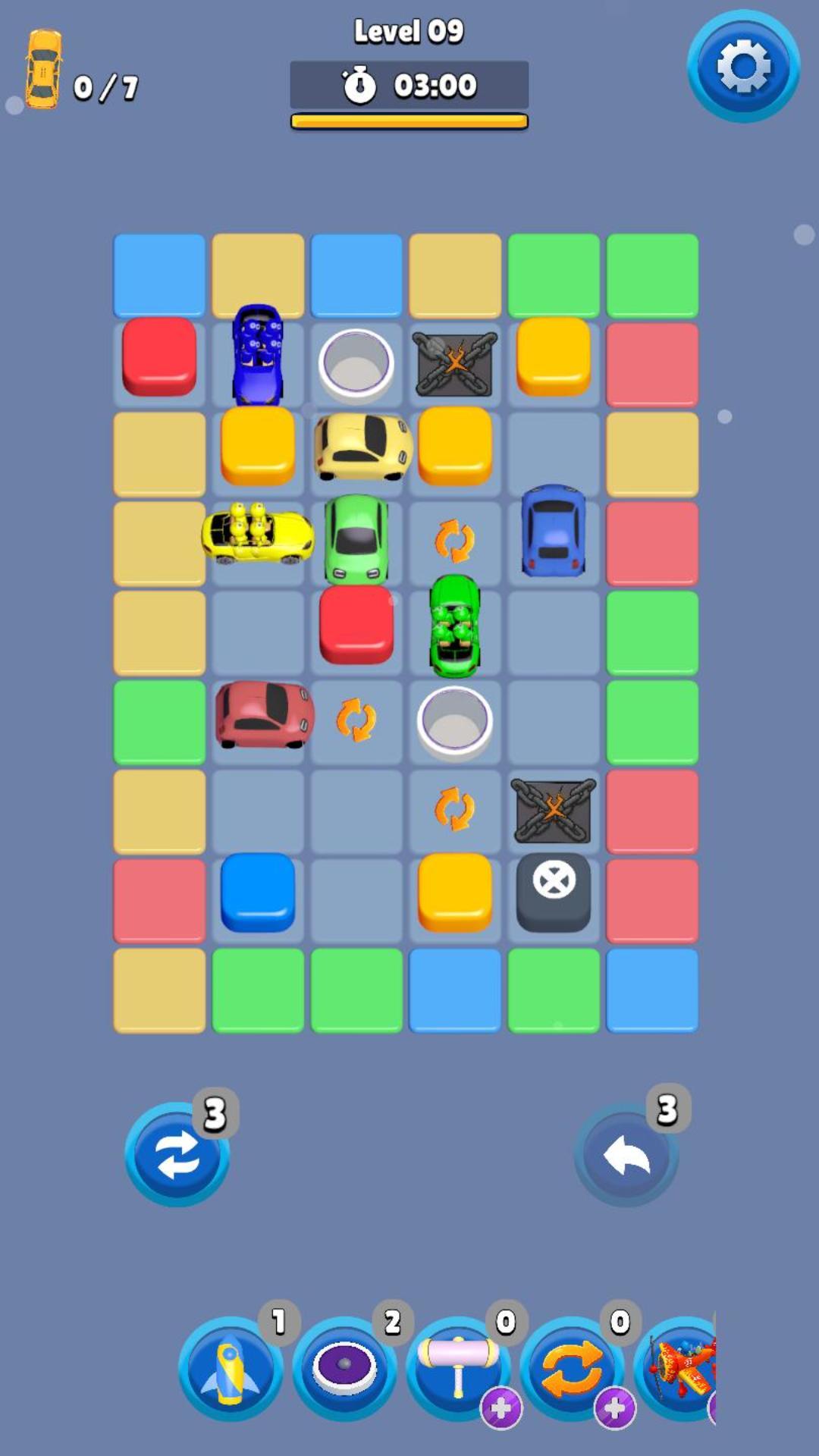Open the settings gear
This screenshot has width=819, height=1456.
click(x=743, y=67)
